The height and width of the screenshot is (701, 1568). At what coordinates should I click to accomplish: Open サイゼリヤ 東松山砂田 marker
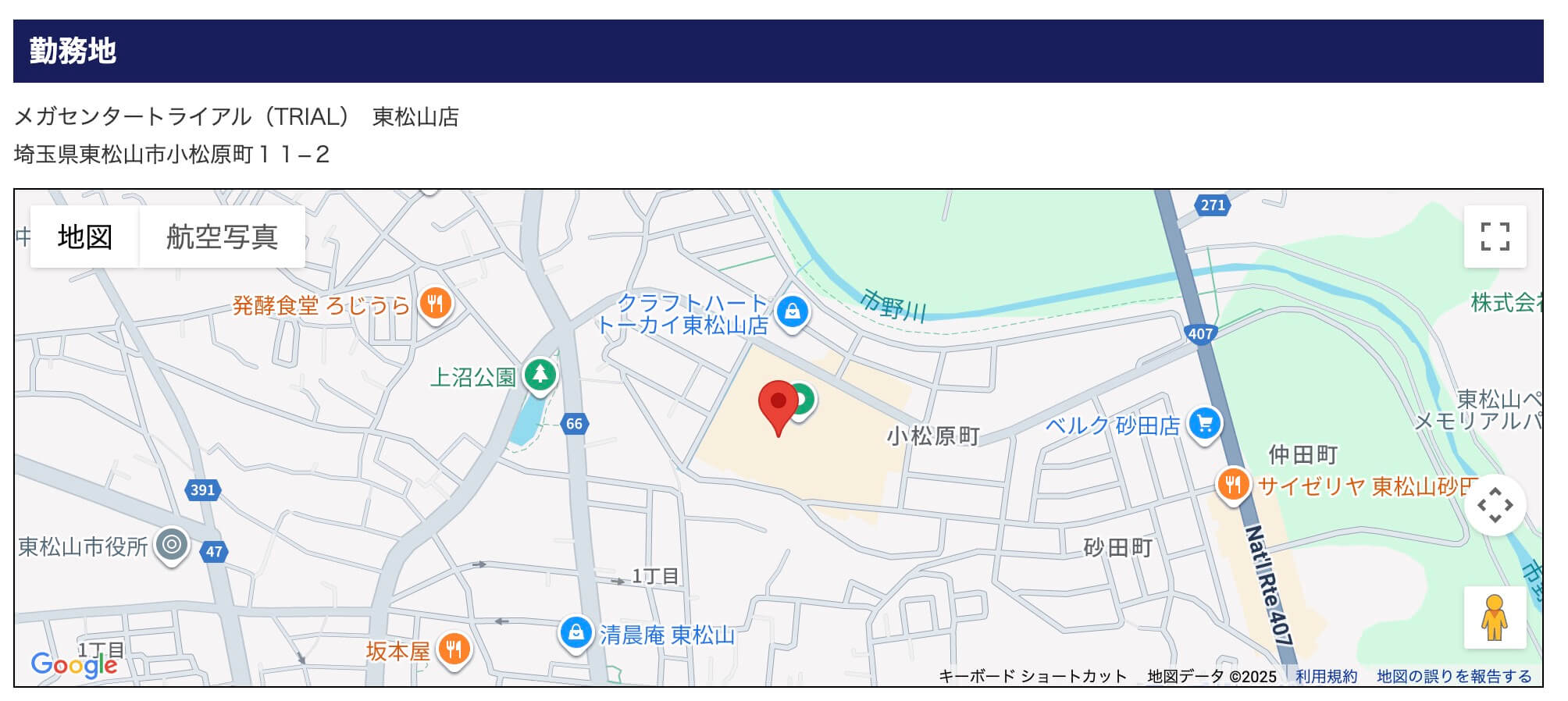[x=1232, y=485]
